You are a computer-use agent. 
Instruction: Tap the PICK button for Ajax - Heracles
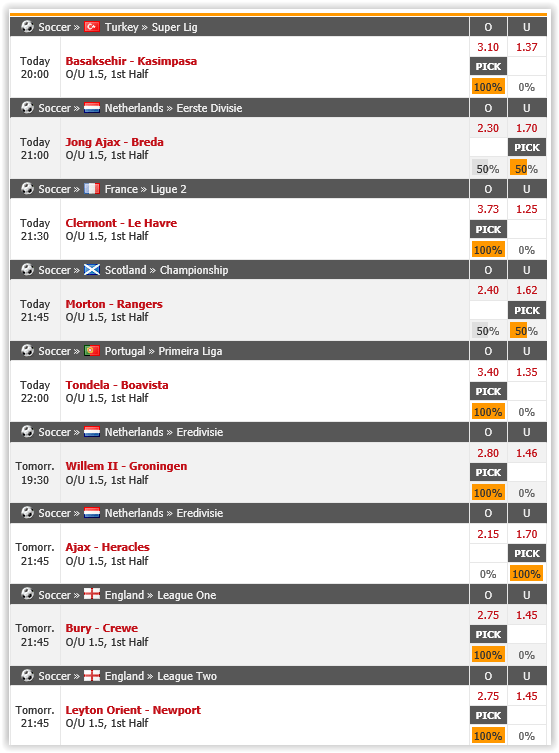coord(527,554)
